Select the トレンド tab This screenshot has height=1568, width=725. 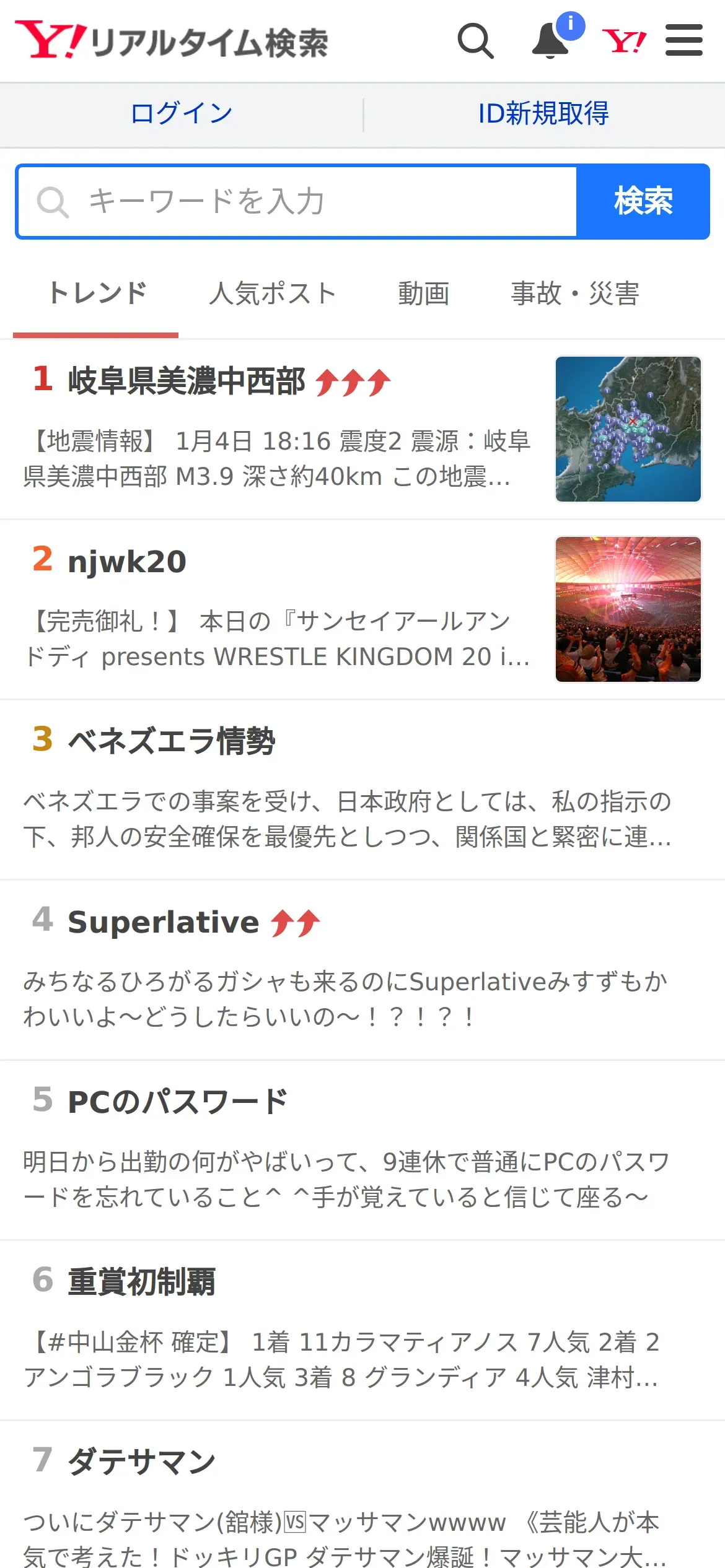(x=97, y=294)
